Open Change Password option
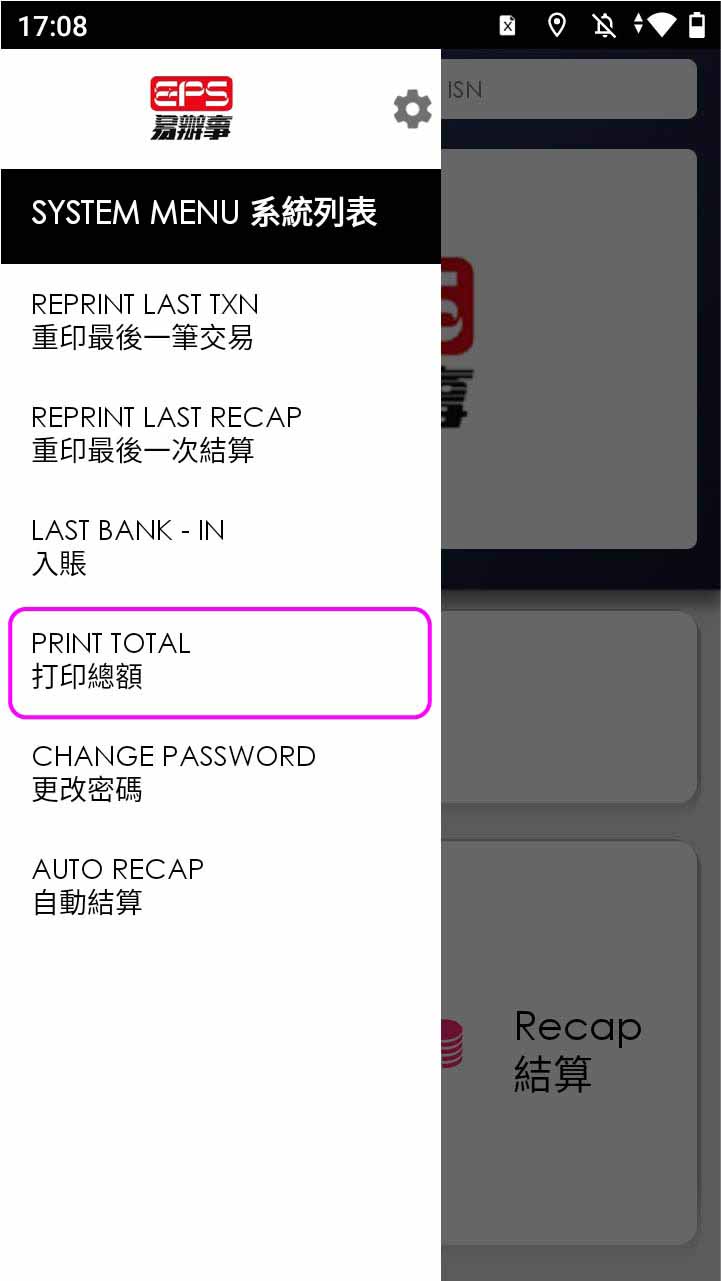721x1281 pixels. pos(218,773)
